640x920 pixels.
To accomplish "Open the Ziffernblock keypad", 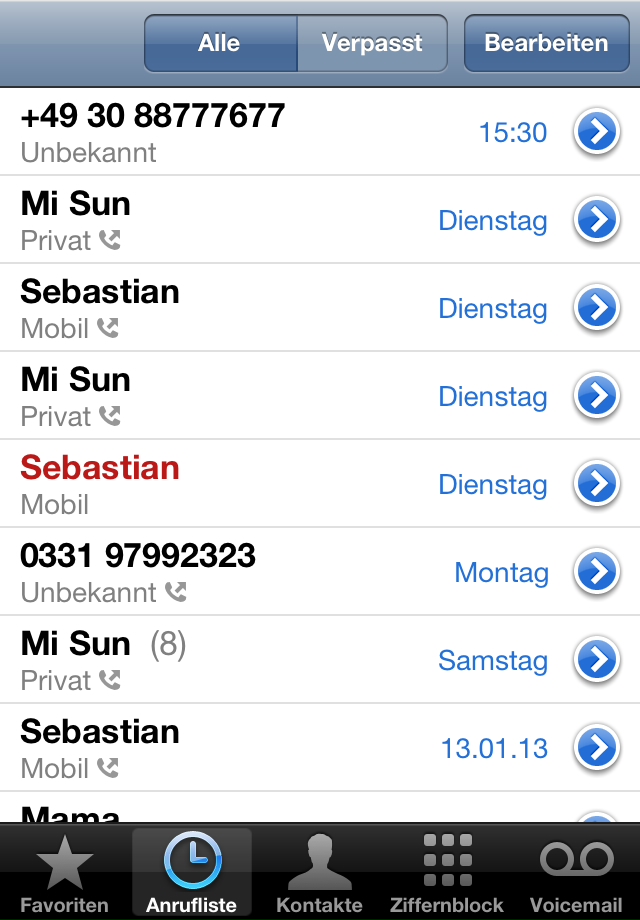I will [x=447, y=872].
